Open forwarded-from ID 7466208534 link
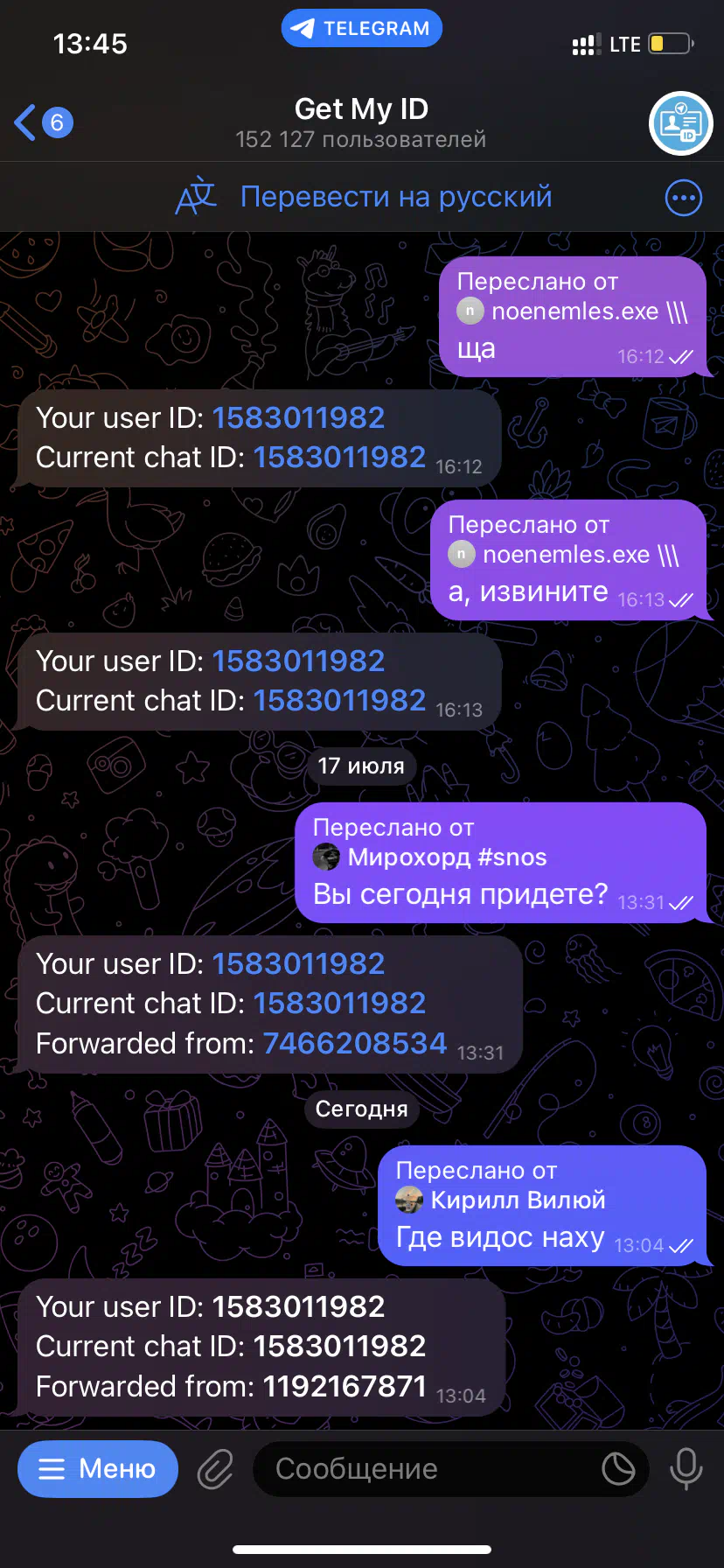This screenshot has height=1568, width=724. 355,1043
